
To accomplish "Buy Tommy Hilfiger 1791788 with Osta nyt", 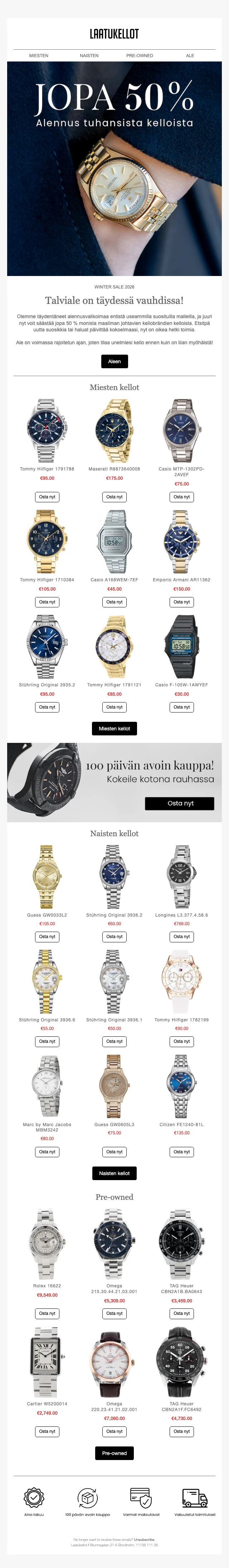I will pyautogui.click(x=47, y=497).
